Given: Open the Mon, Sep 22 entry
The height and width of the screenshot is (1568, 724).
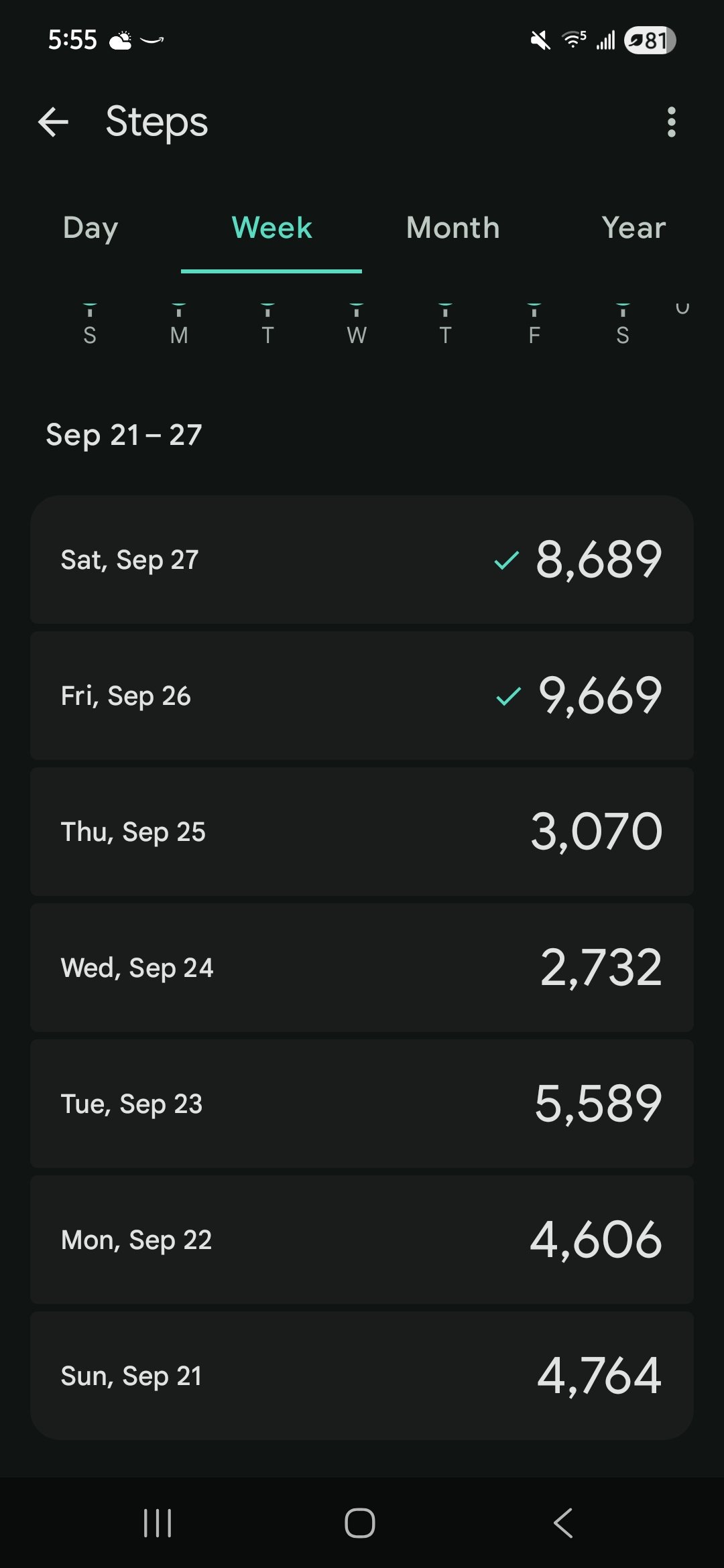Looking at the screenshot, I should point(362,1240).
